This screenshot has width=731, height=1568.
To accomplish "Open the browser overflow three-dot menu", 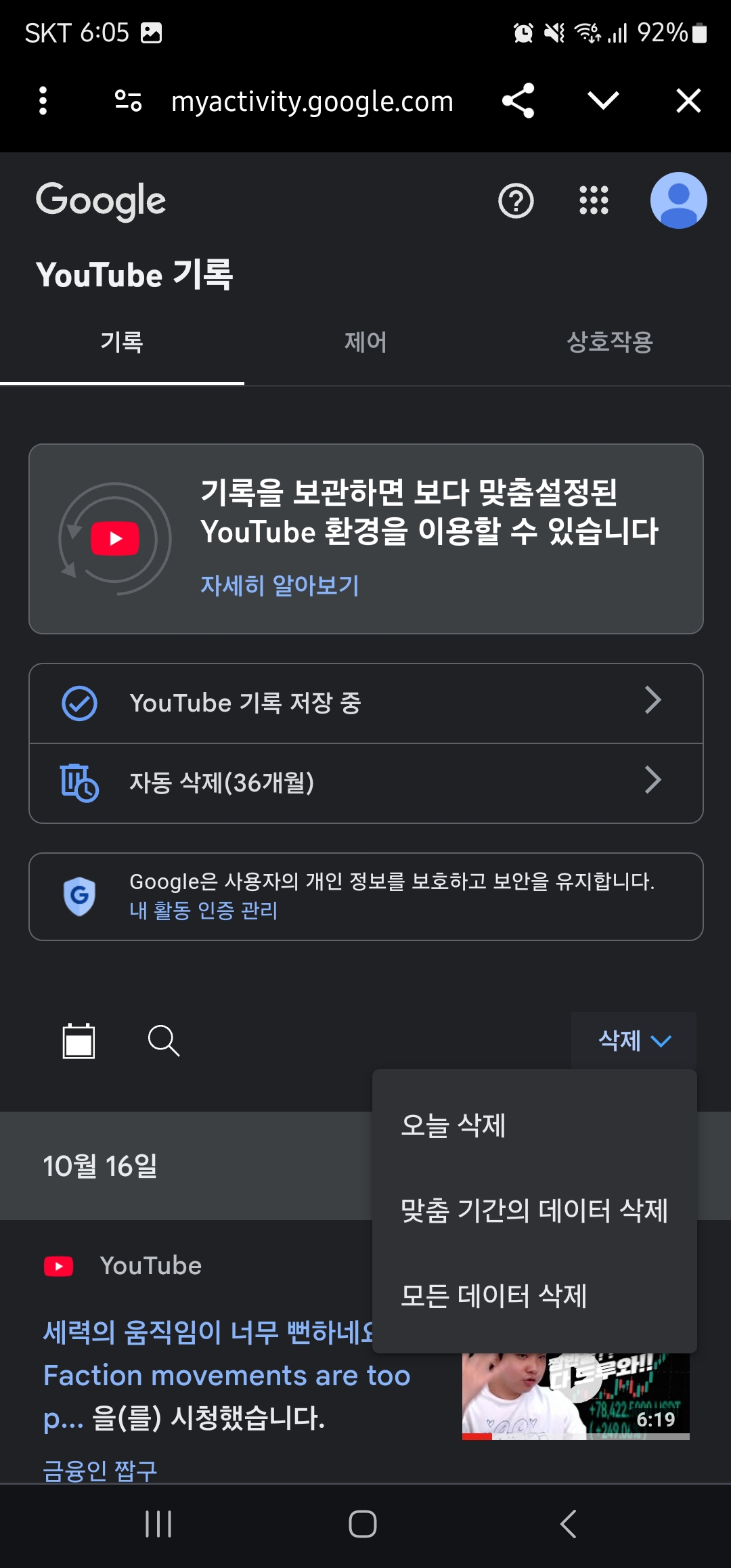I will [x=43, y=100].
